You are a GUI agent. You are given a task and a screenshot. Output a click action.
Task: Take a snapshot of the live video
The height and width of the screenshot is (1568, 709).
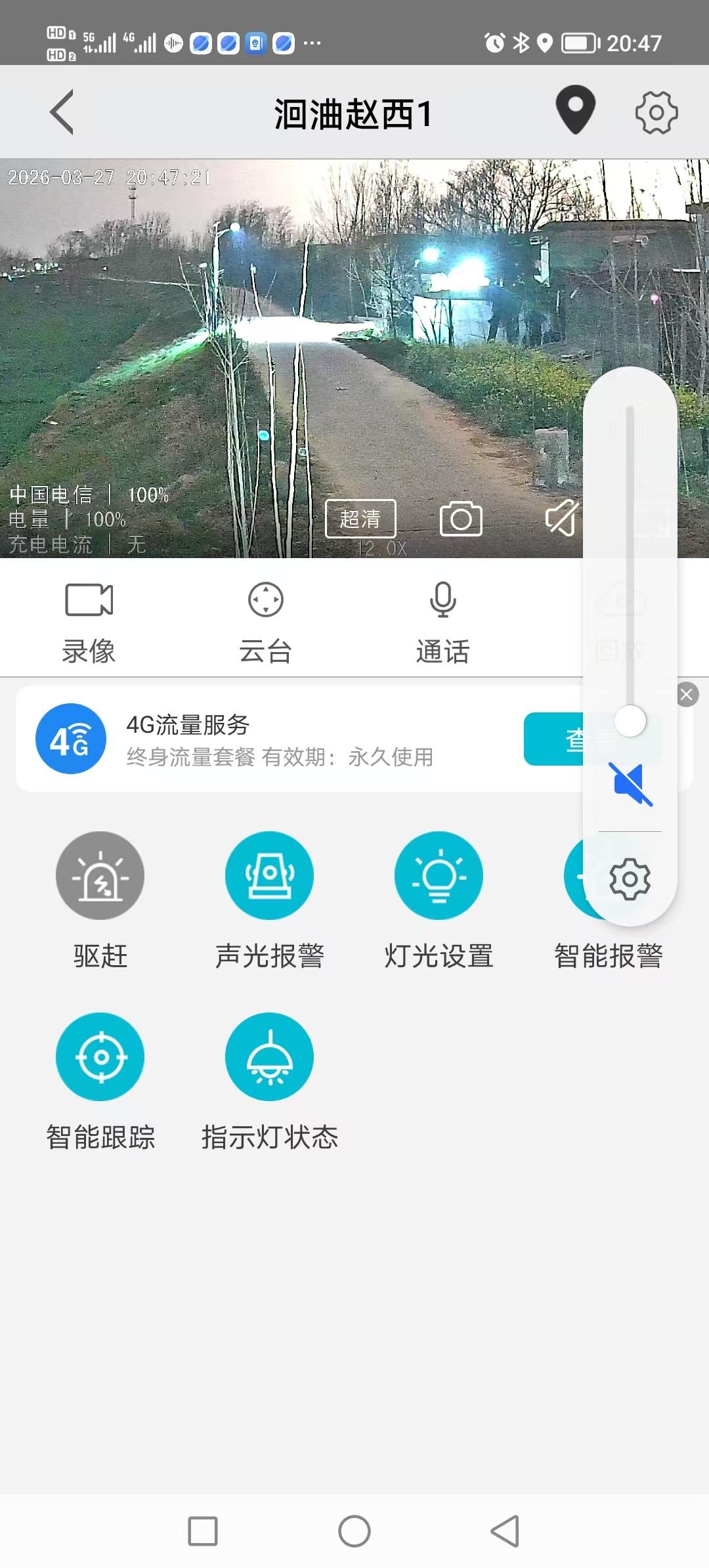click(x=461, y=519)
